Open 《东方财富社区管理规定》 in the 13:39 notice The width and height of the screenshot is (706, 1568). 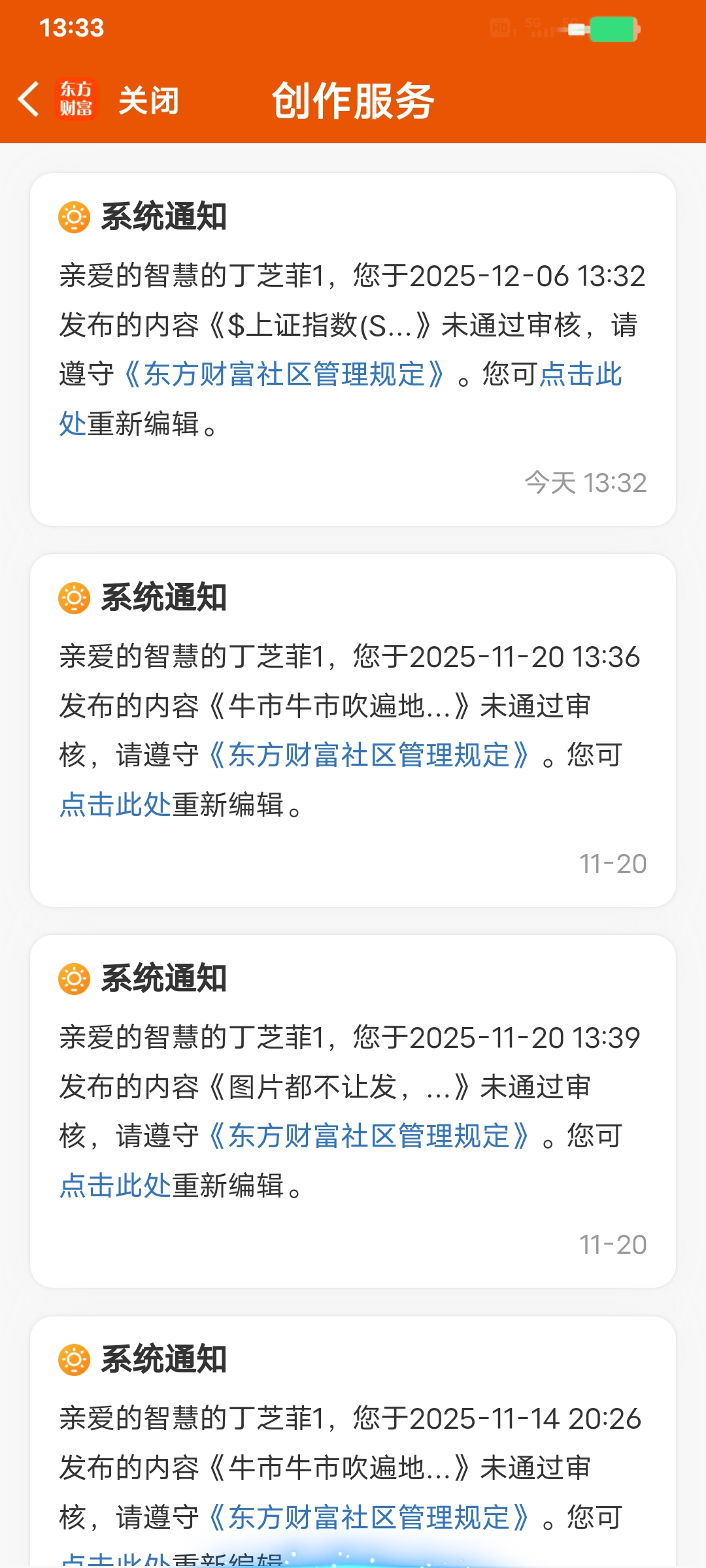click(369, 1136)
